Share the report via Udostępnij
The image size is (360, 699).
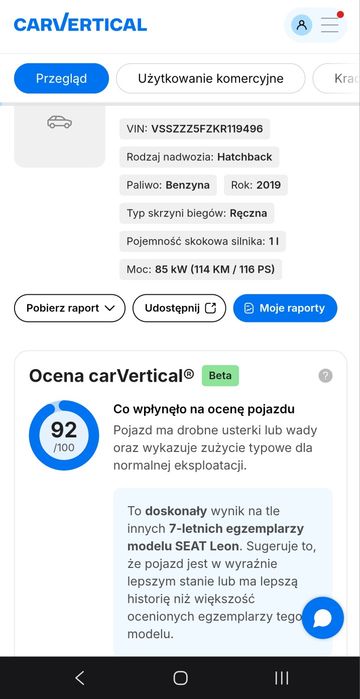click(x=180, y=308)
